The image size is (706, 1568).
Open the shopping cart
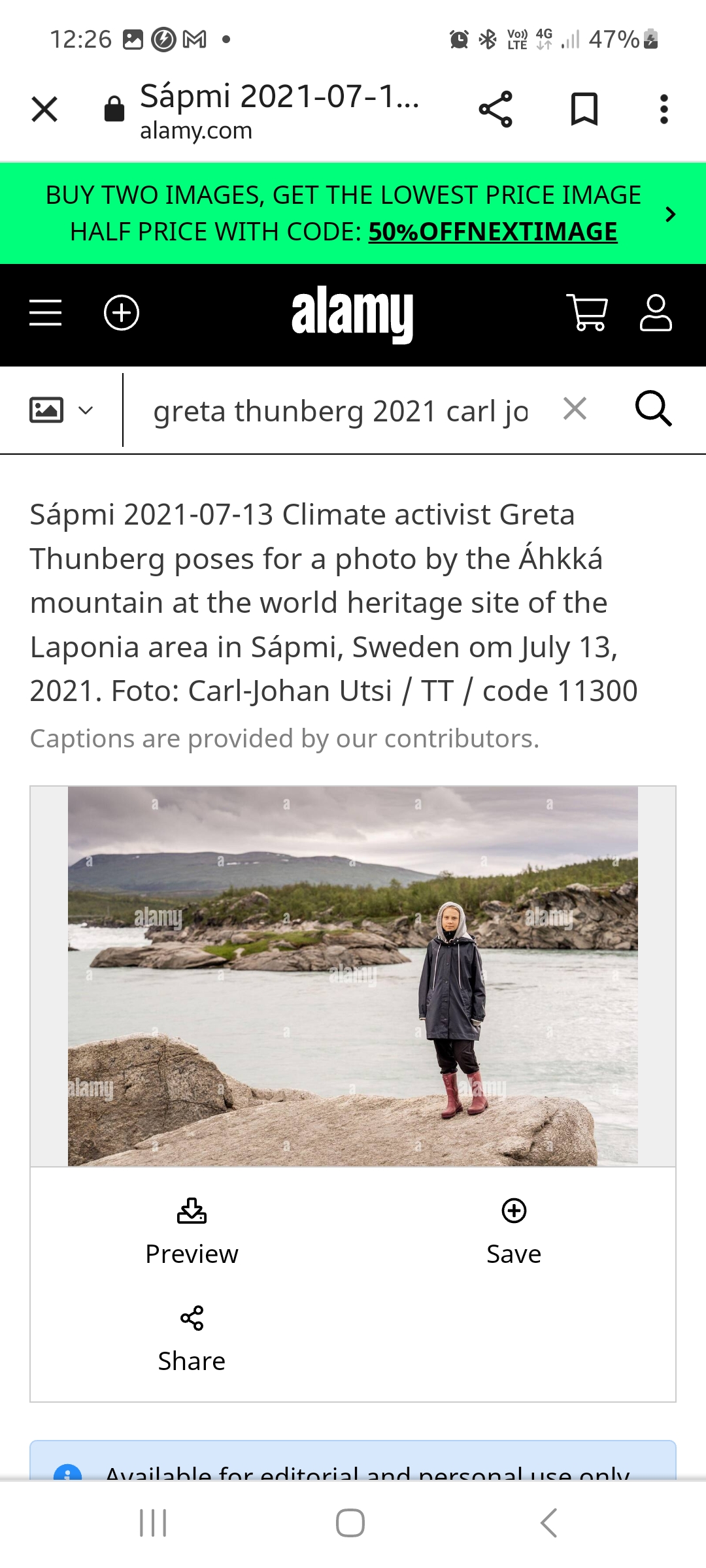point(587,313)
